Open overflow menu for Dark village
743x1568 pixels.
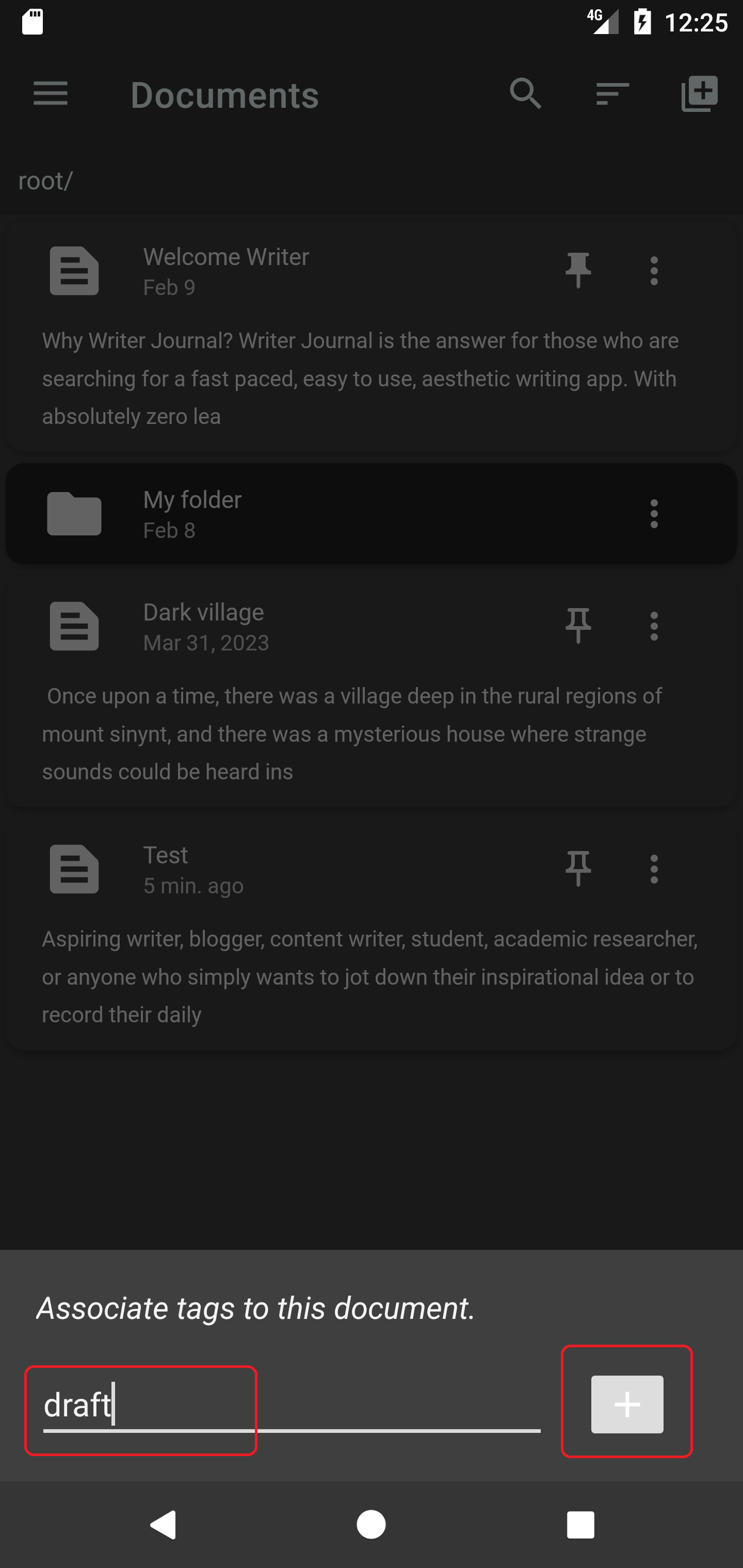pyautogui.click(x=654, y=626)
